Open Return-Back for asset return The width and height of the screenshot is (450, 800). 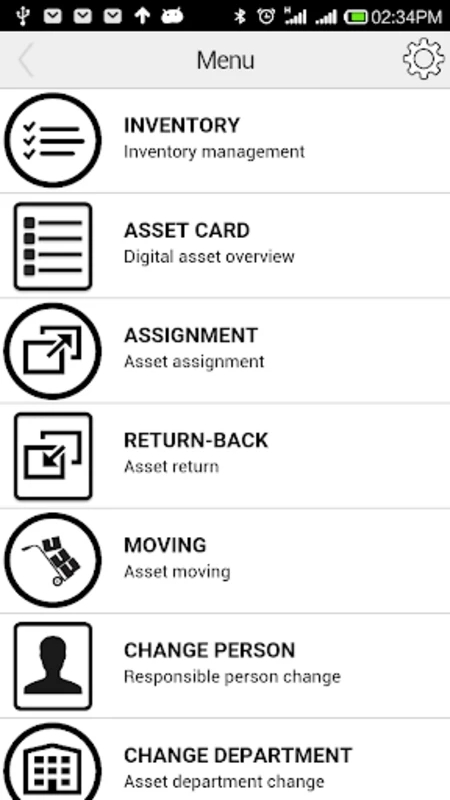point(225,456)
